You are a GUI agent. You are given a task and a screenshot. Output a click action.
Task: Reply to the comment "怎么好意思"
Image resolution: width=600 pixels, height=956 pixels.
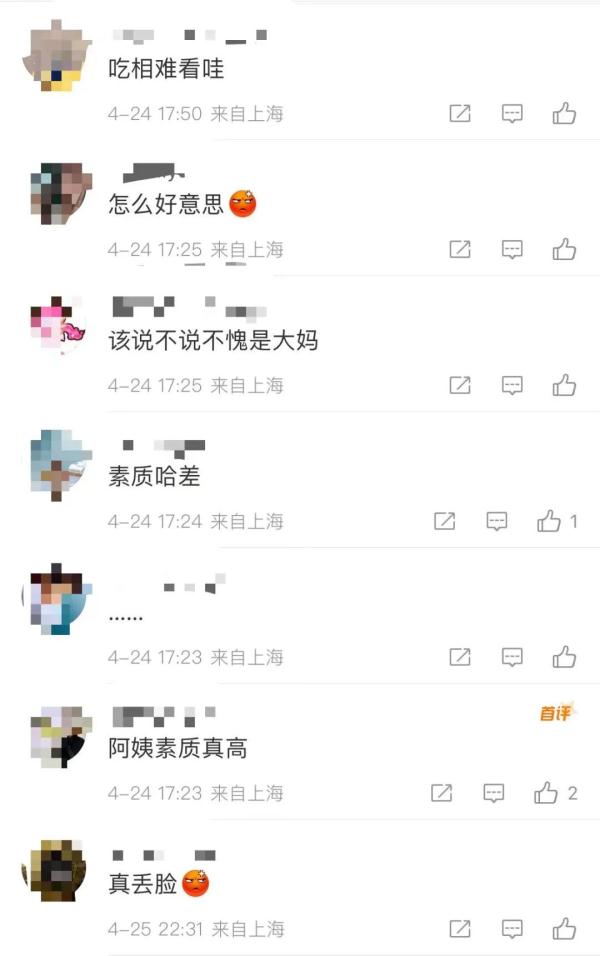pos(512,249)
